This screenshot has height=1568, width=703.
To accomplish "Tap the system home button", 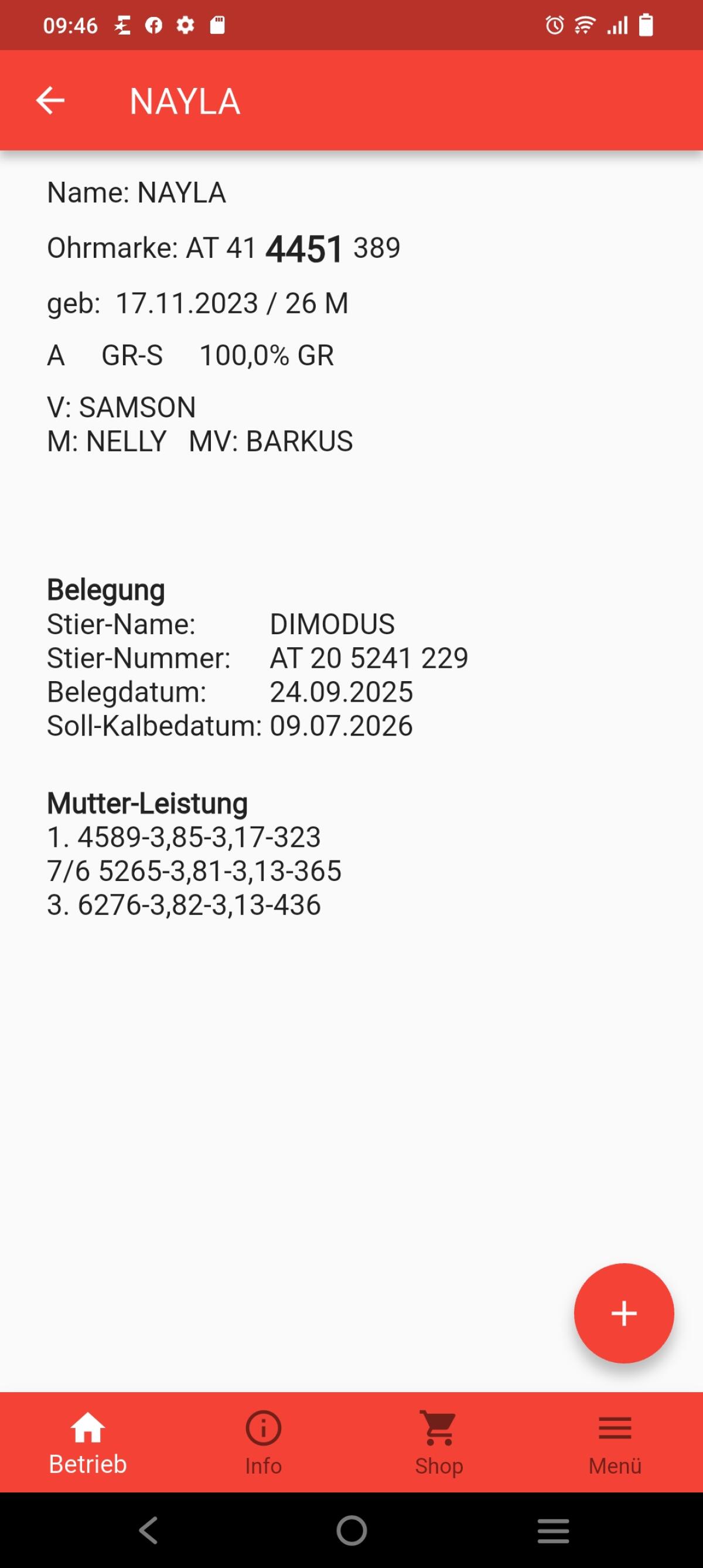I will coord(351,1530).
